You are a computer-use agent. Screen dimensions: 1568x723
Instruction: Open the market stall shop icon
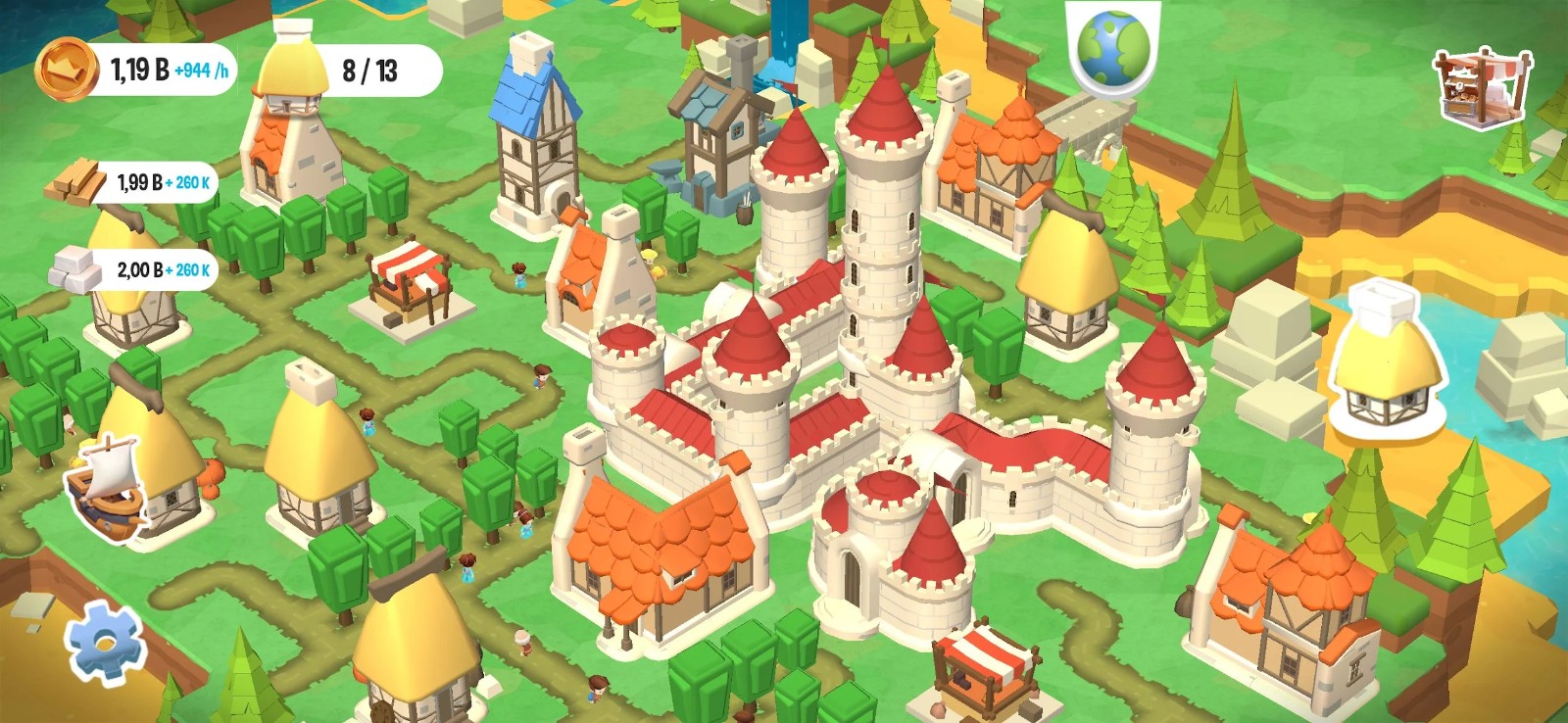tap(1482, 88)
